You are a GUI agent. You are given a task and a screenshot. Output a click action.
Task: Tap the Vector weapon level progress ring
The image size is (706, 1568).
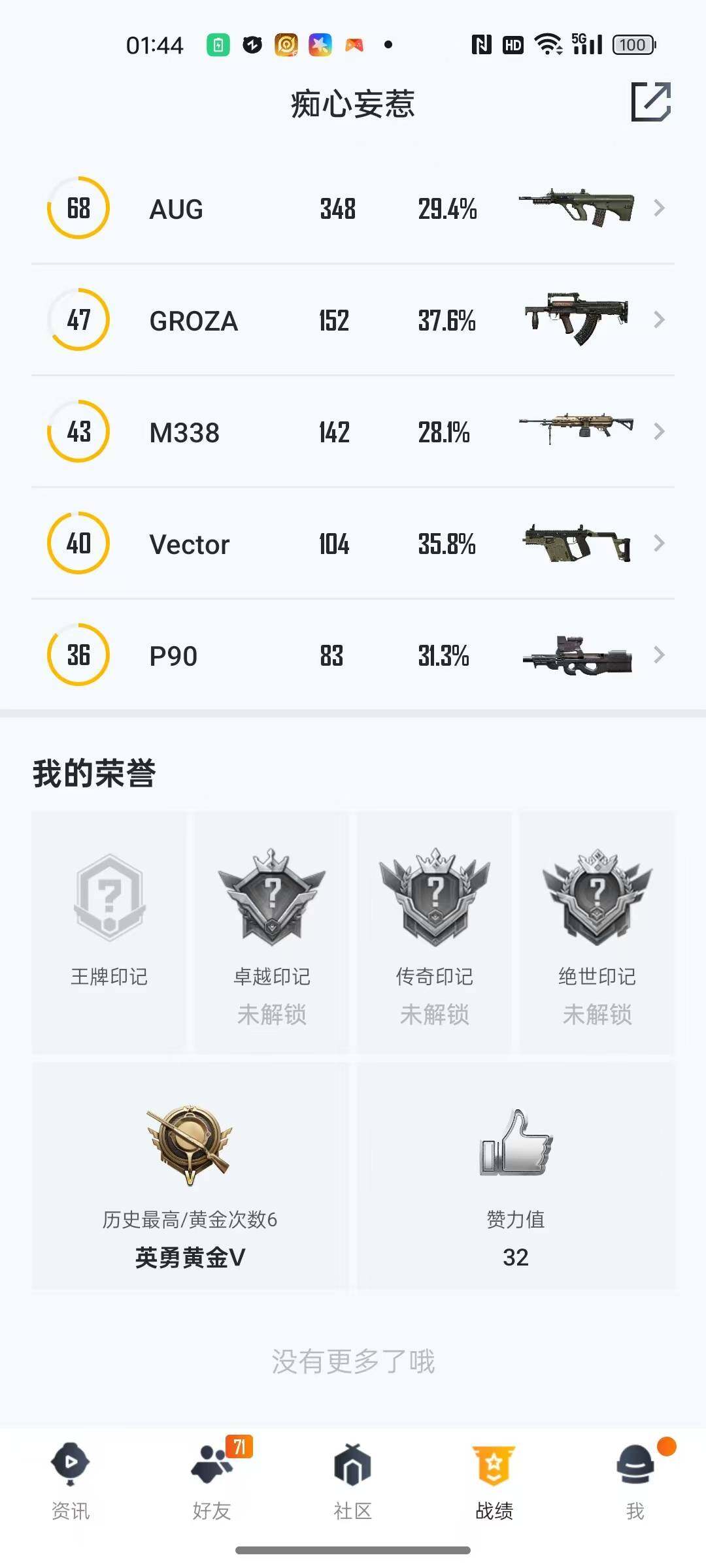coord(77,543)
